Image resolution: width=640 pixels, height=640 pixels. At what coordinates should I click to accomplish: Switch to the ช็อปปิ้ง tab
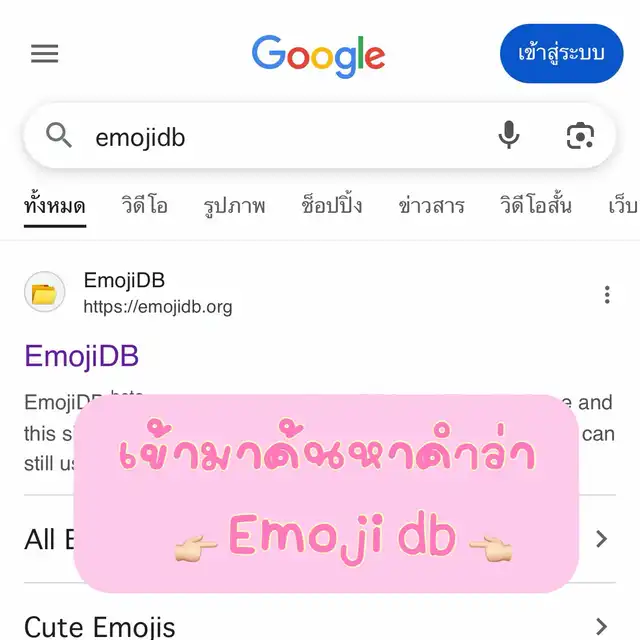[331, 206]
